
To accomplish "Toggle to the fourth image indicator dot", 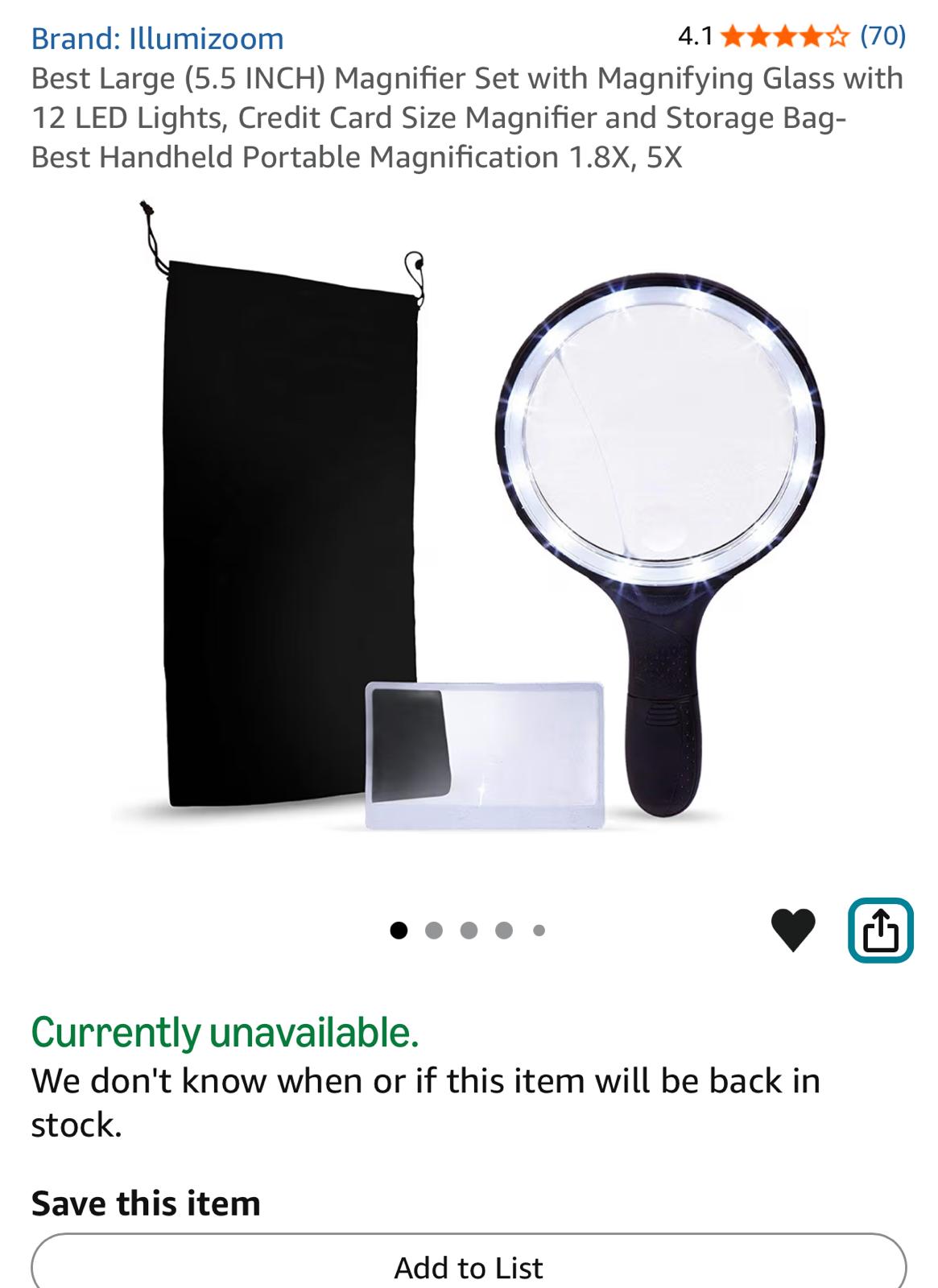I will click(x=503, y=930).
